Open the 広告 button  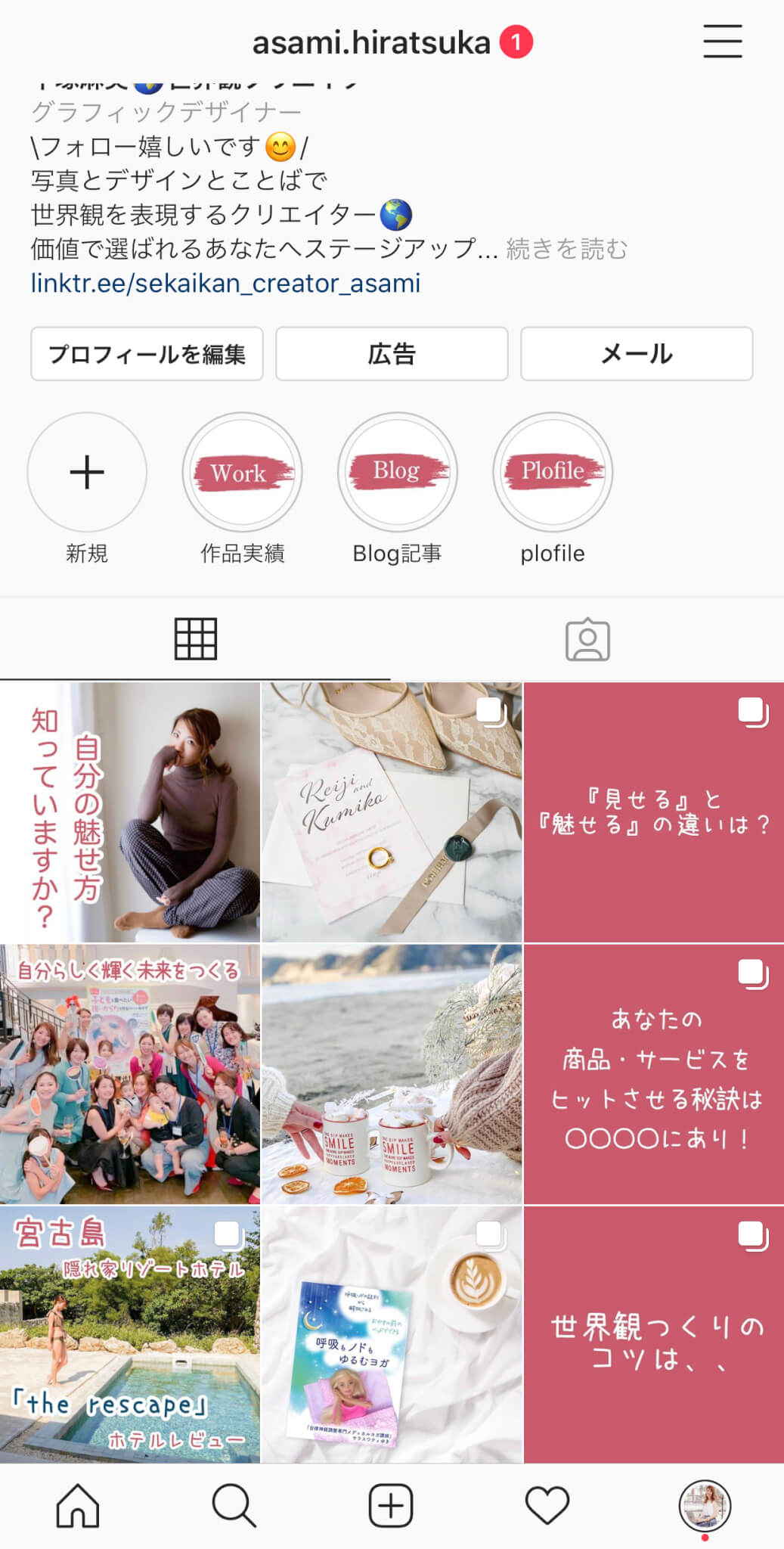tap(392, 354)
